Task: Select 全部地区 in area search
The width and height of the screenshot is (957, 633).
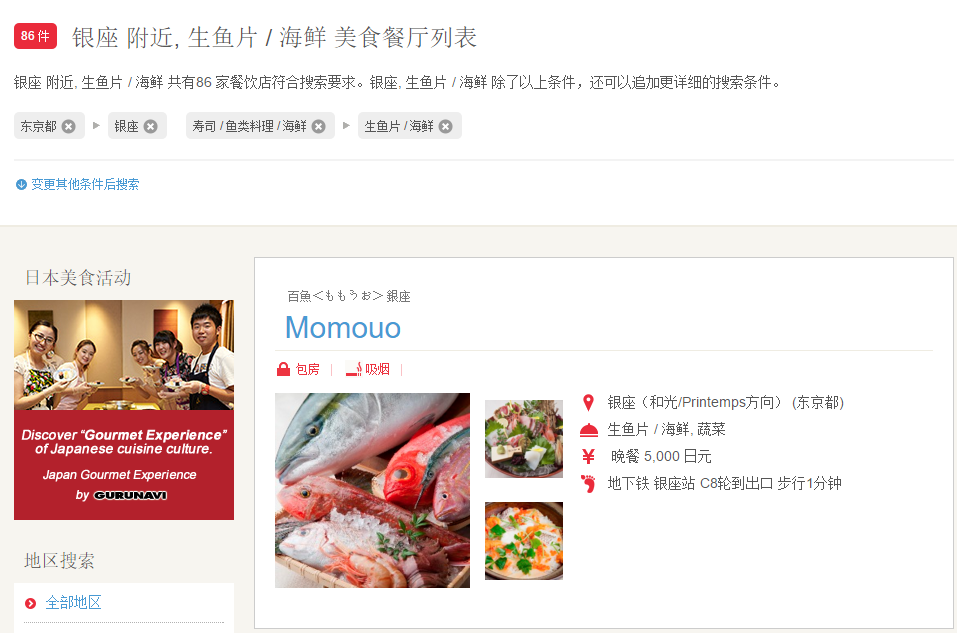Action: (73, 603)
